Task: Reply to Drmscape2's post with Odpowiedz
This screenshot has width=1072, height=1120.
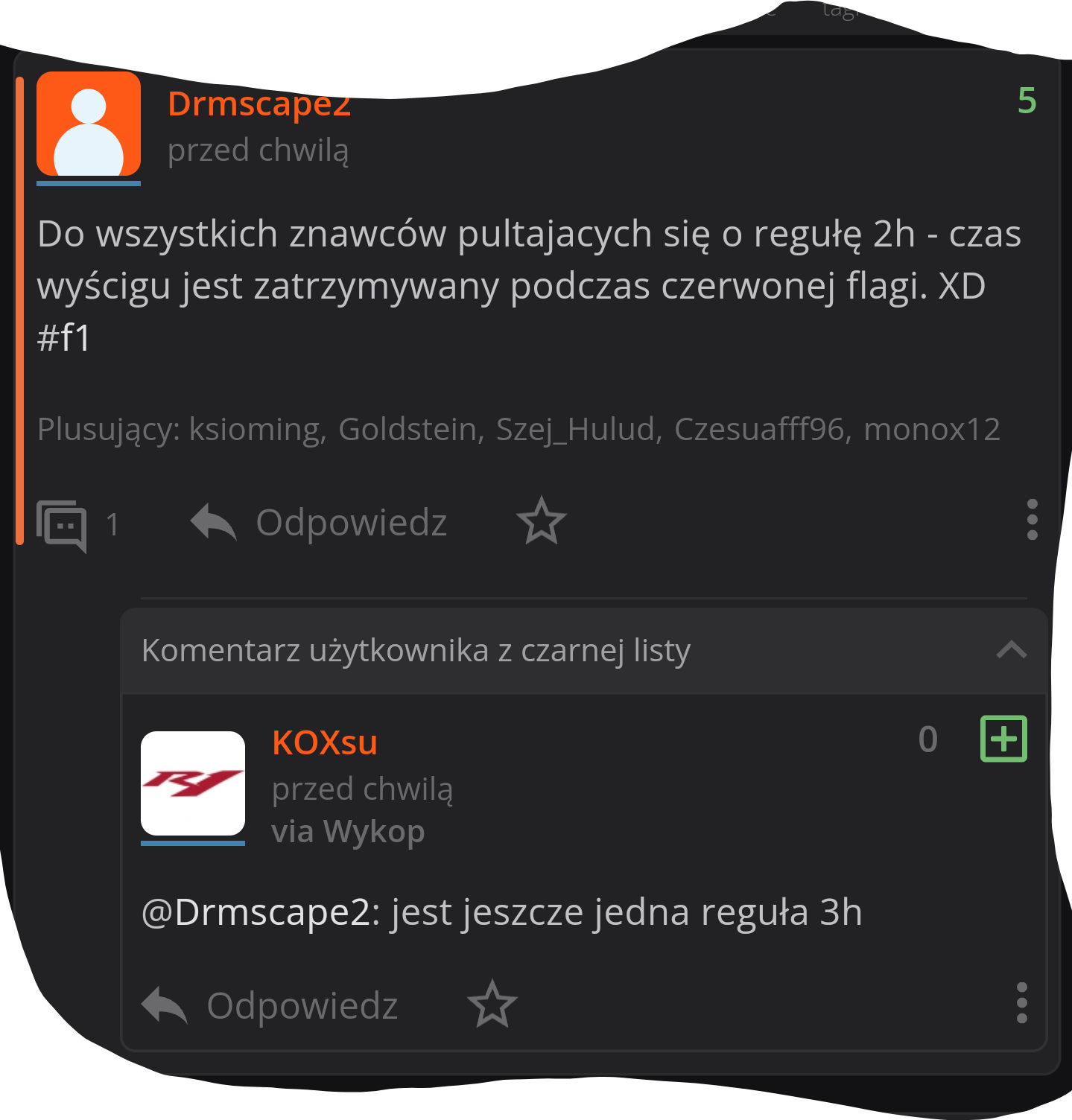Action: 319,523
